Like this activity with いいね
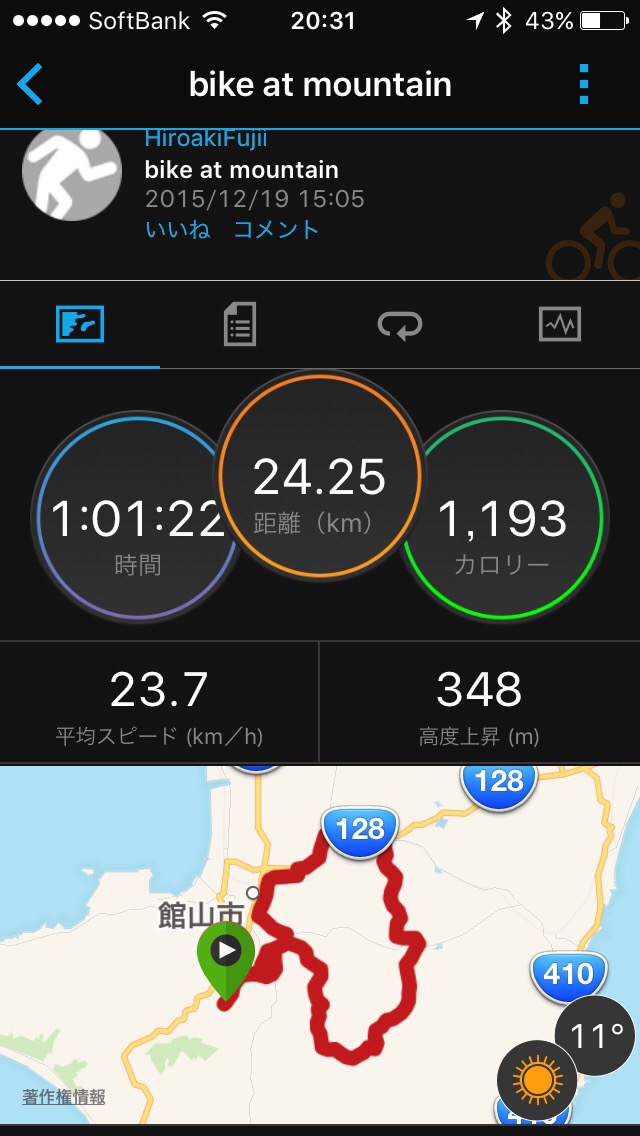The width and height of the screenshot is (640, 1136). (178, 229)
